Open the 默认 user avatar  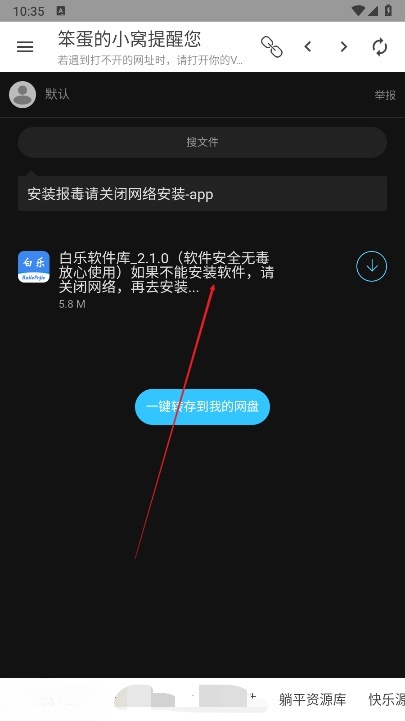coord(23,95)
